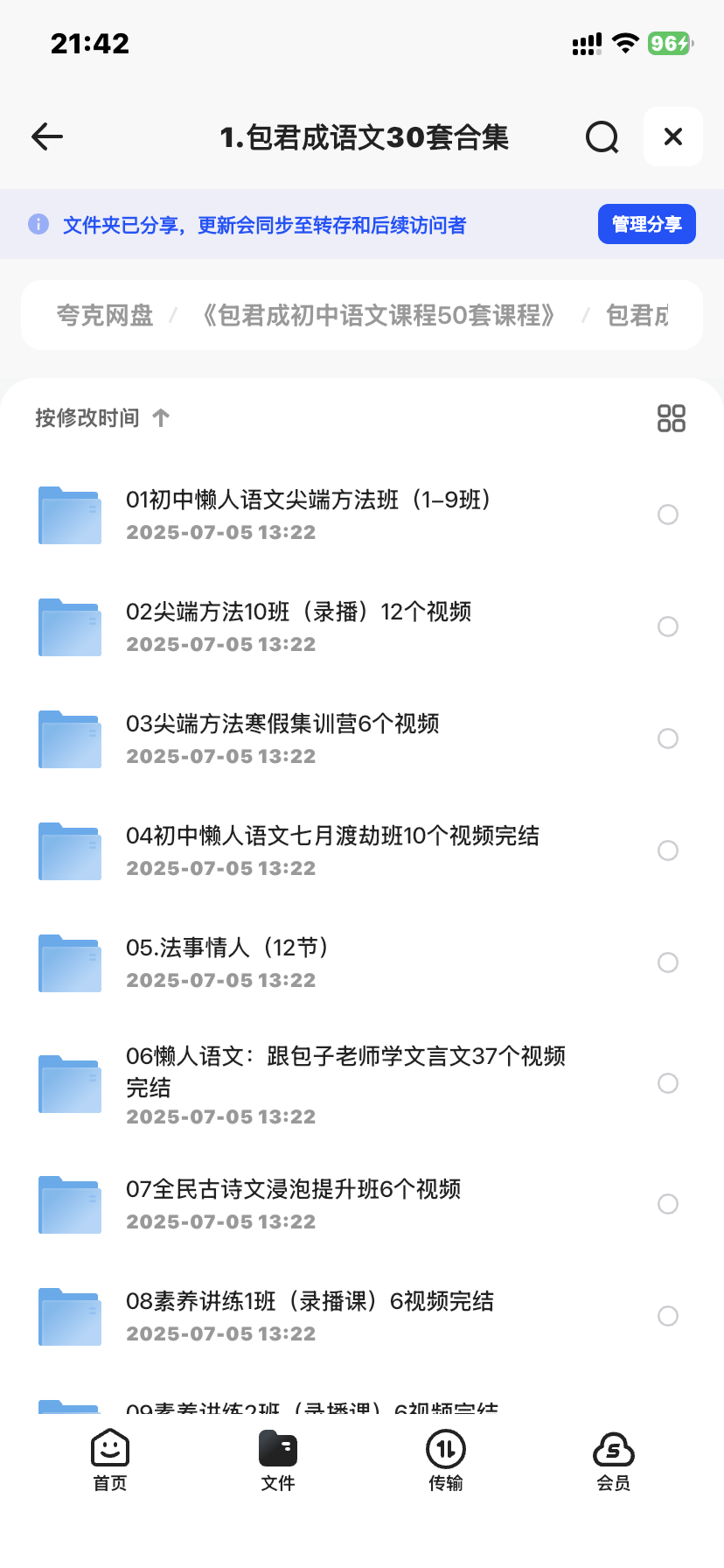Switch to the 首页 tab
This screenshot has height=1568, width=724.
coord(110,1460)
